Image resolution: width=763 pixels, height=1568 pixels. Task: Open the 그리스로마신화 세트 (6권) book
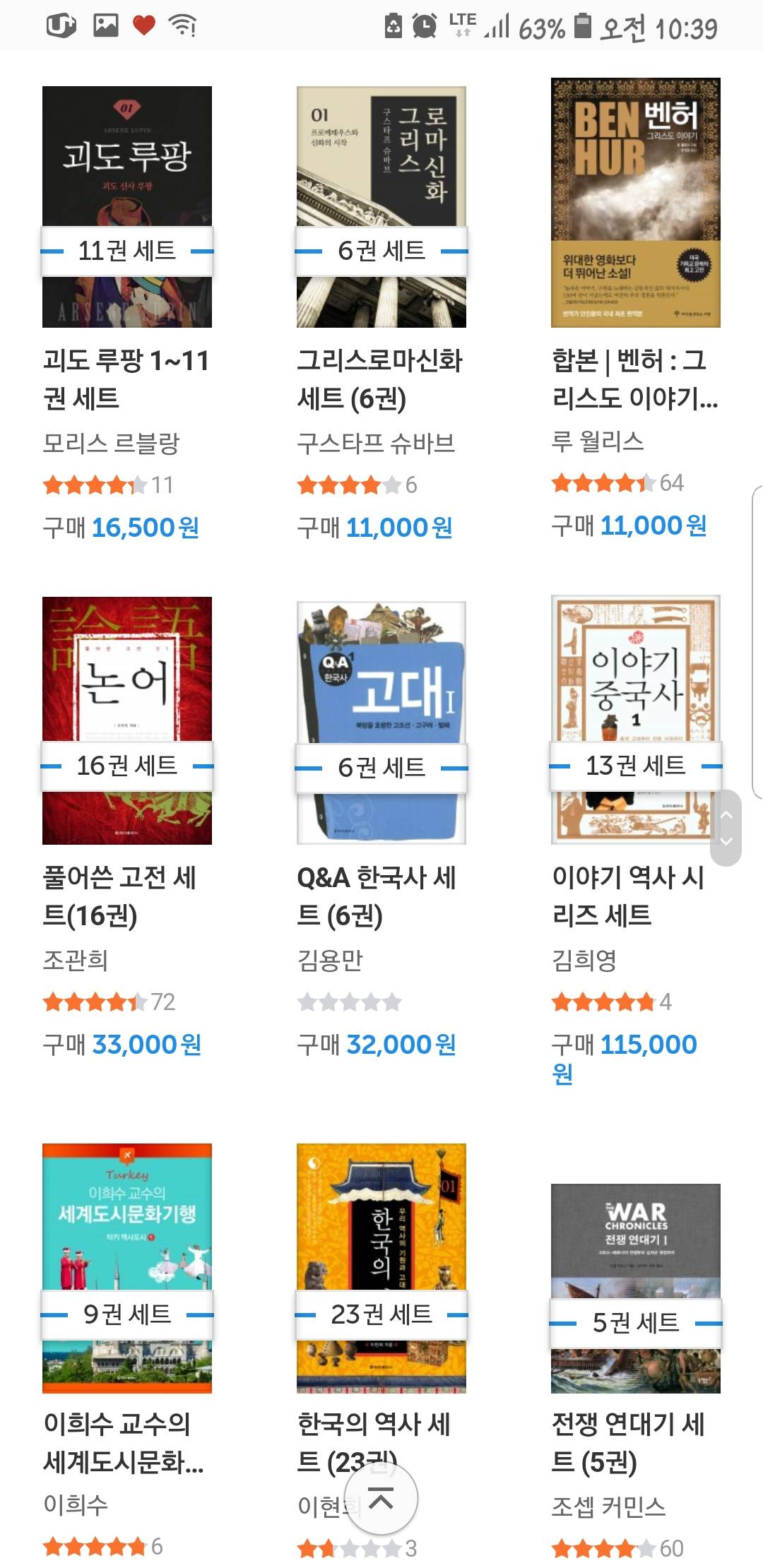tap(381, 206)
